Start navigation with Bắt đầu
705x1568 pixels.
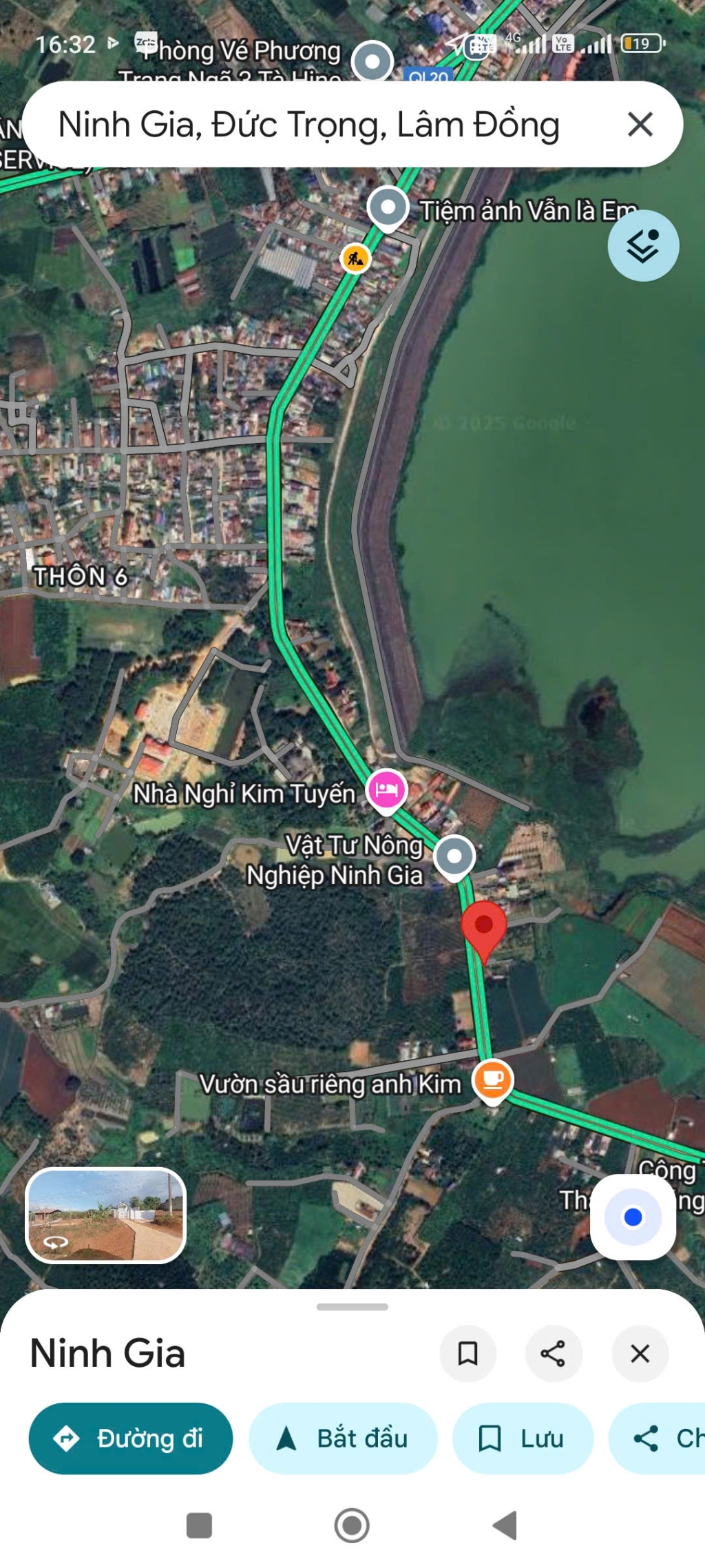[343, 1438]
